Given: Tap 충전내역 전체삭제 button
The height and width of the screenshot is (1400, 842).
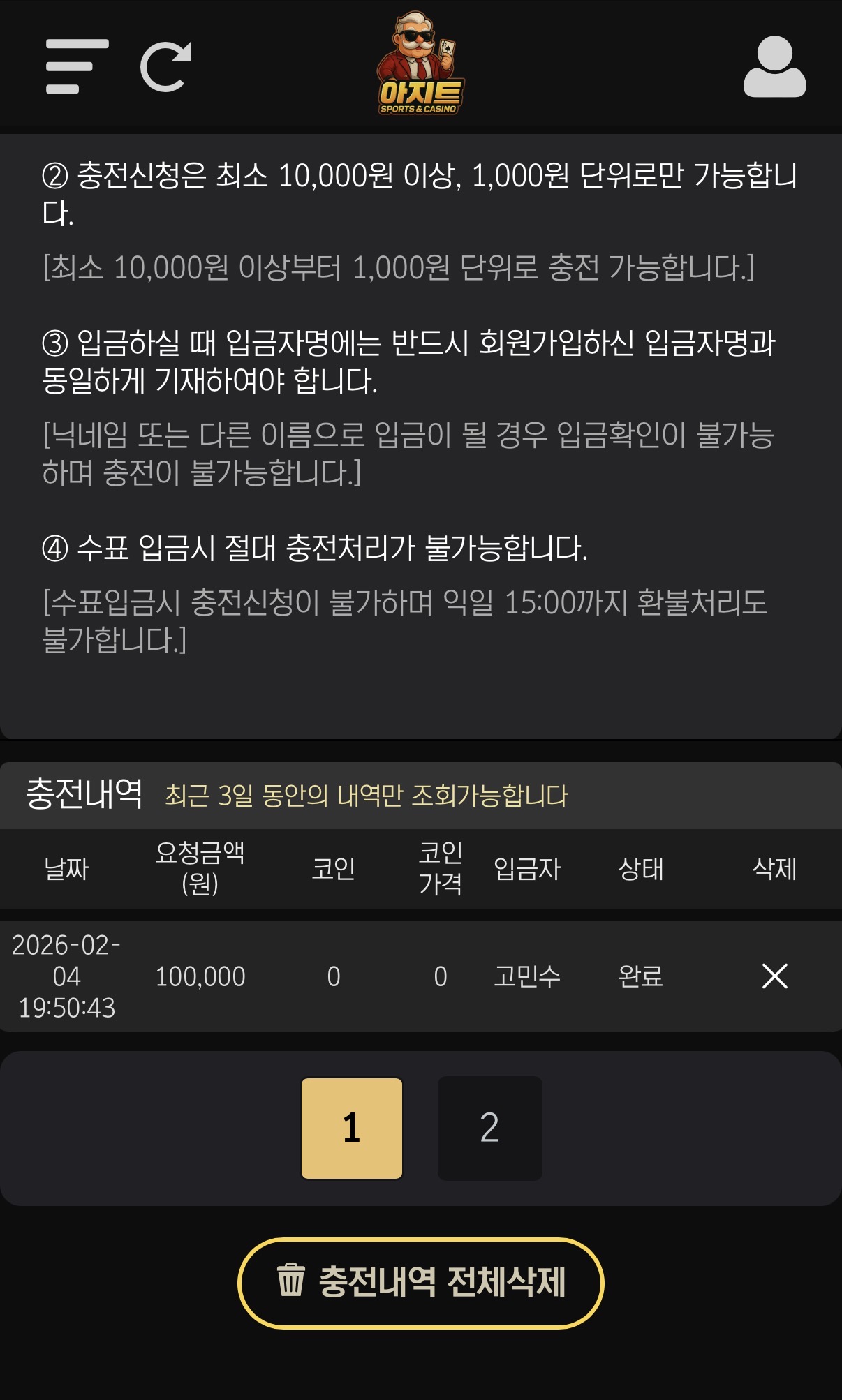Looking at the screenshot, I should coord(420,1283).
